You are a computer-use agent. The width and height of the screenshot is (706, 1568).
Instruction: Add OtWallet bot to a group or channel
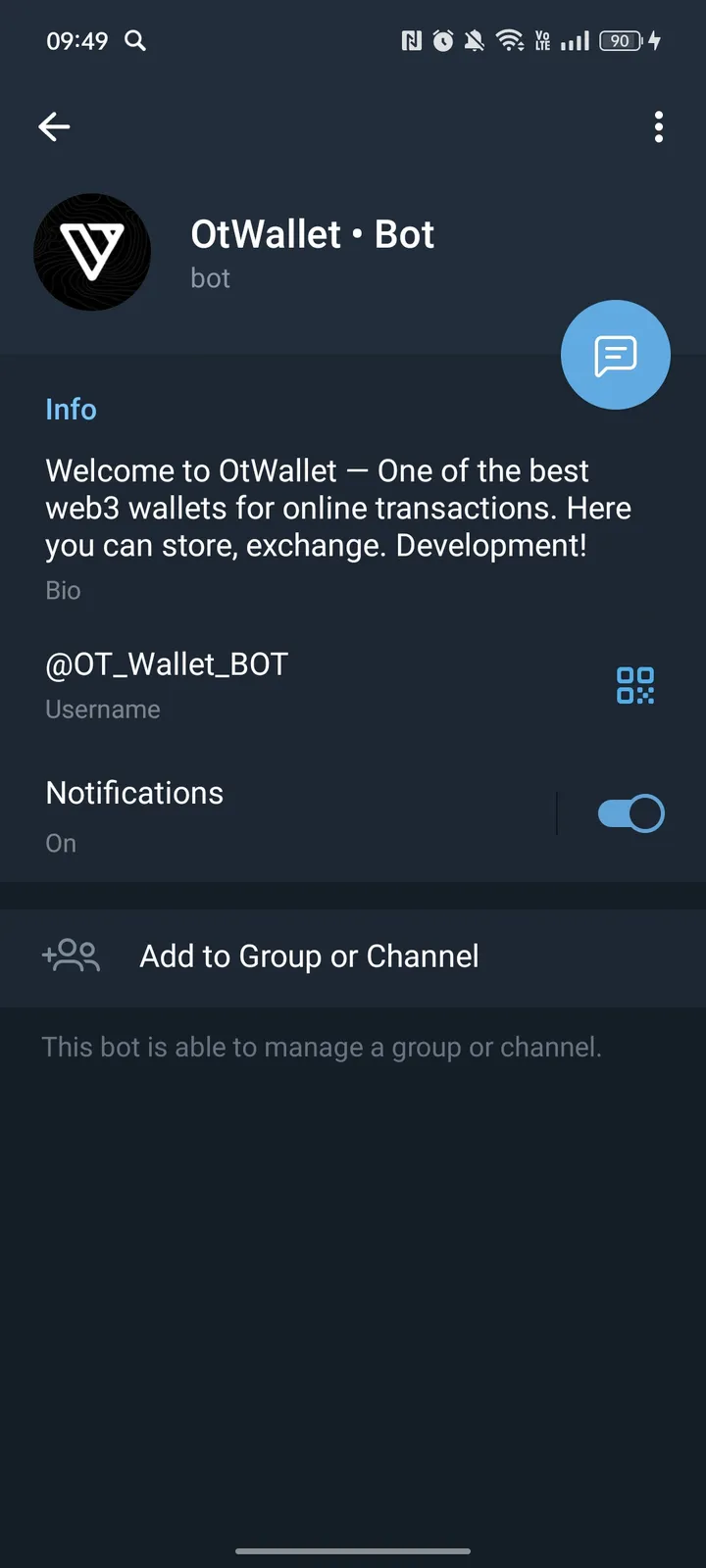point(308,955)
